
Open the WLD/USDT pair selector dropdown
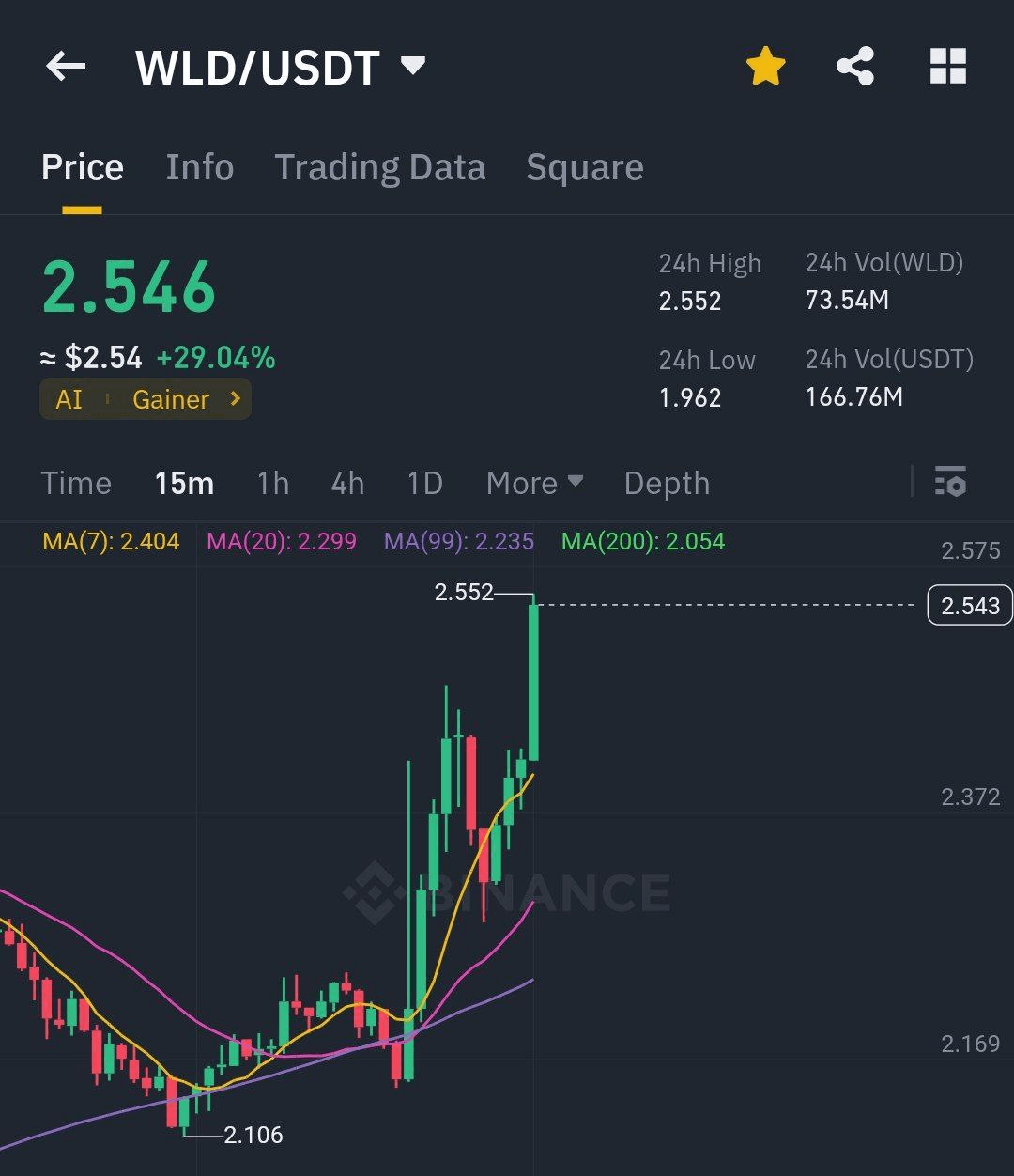(412, 67)
